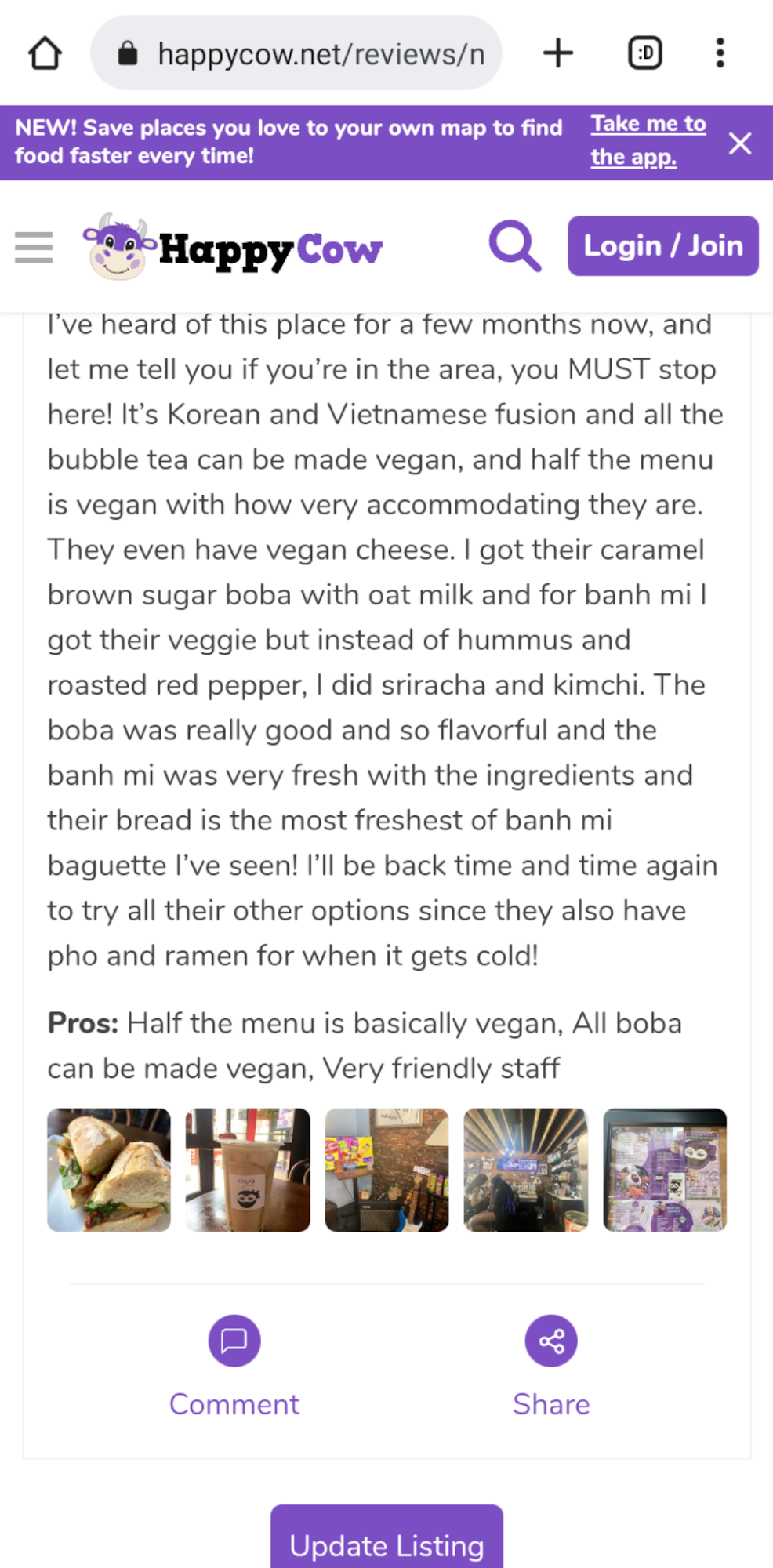Open the browser overflow menu
This screenshot has width=773, height=1568.
(x=720, y=53)
